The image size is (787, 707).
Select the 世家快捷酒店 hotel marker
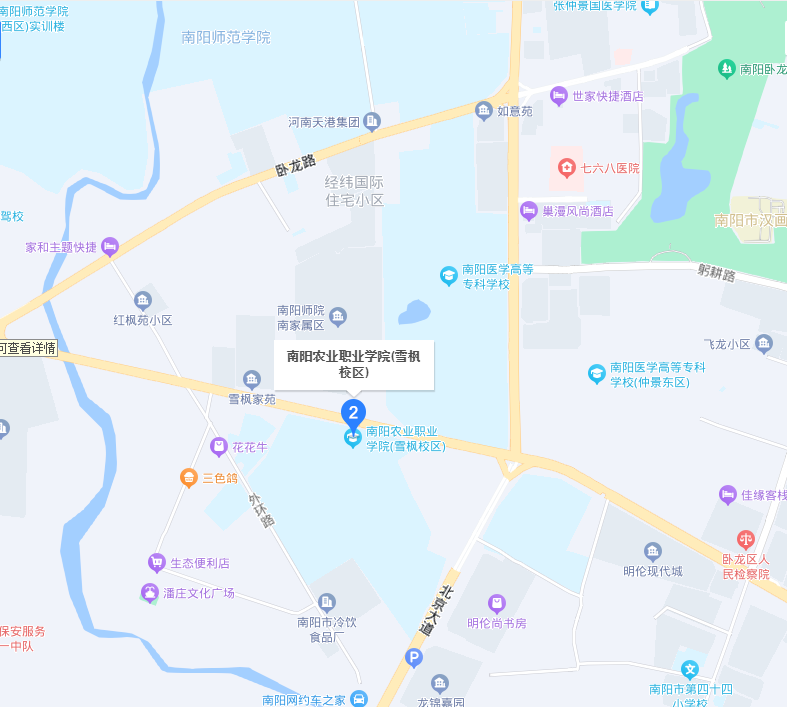pyautogui.click(x=558, y=96)
